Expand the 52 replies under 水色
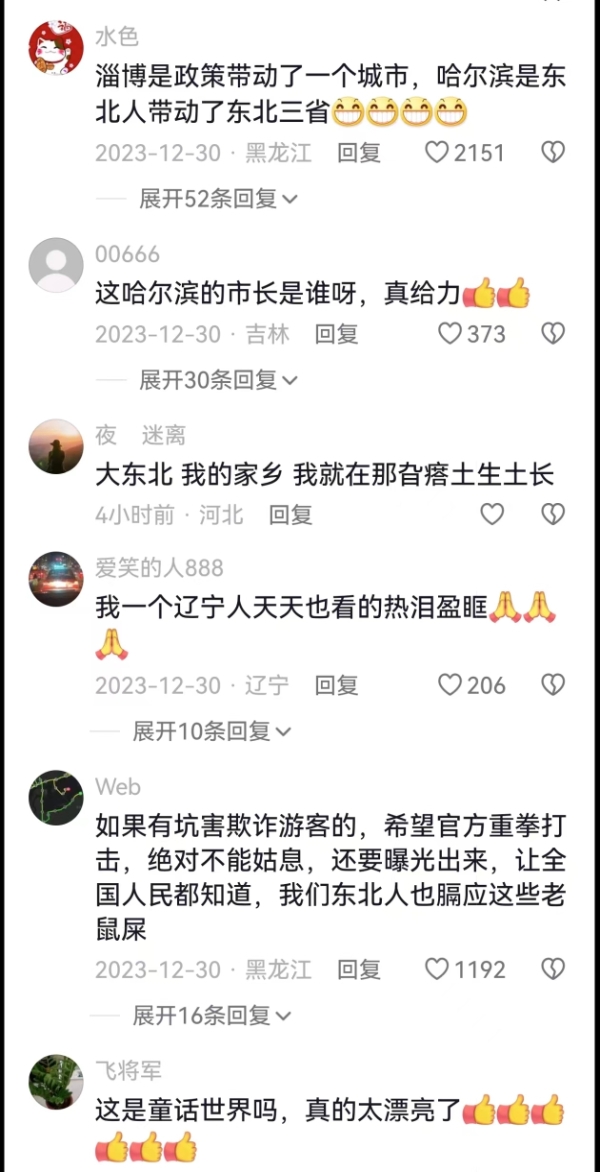 (x=218, y=199)
